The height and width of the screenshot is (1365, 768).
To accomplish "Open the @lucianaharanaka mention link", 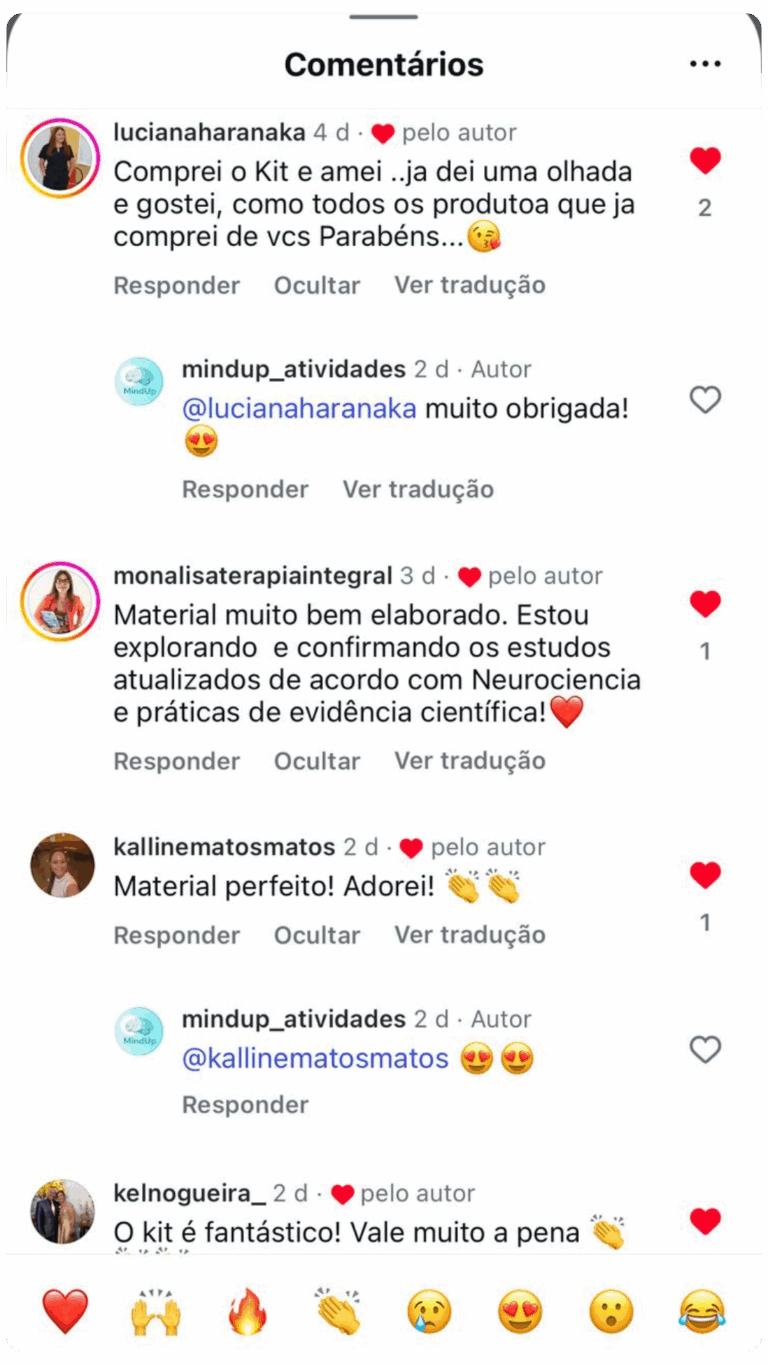I will 299,409.
